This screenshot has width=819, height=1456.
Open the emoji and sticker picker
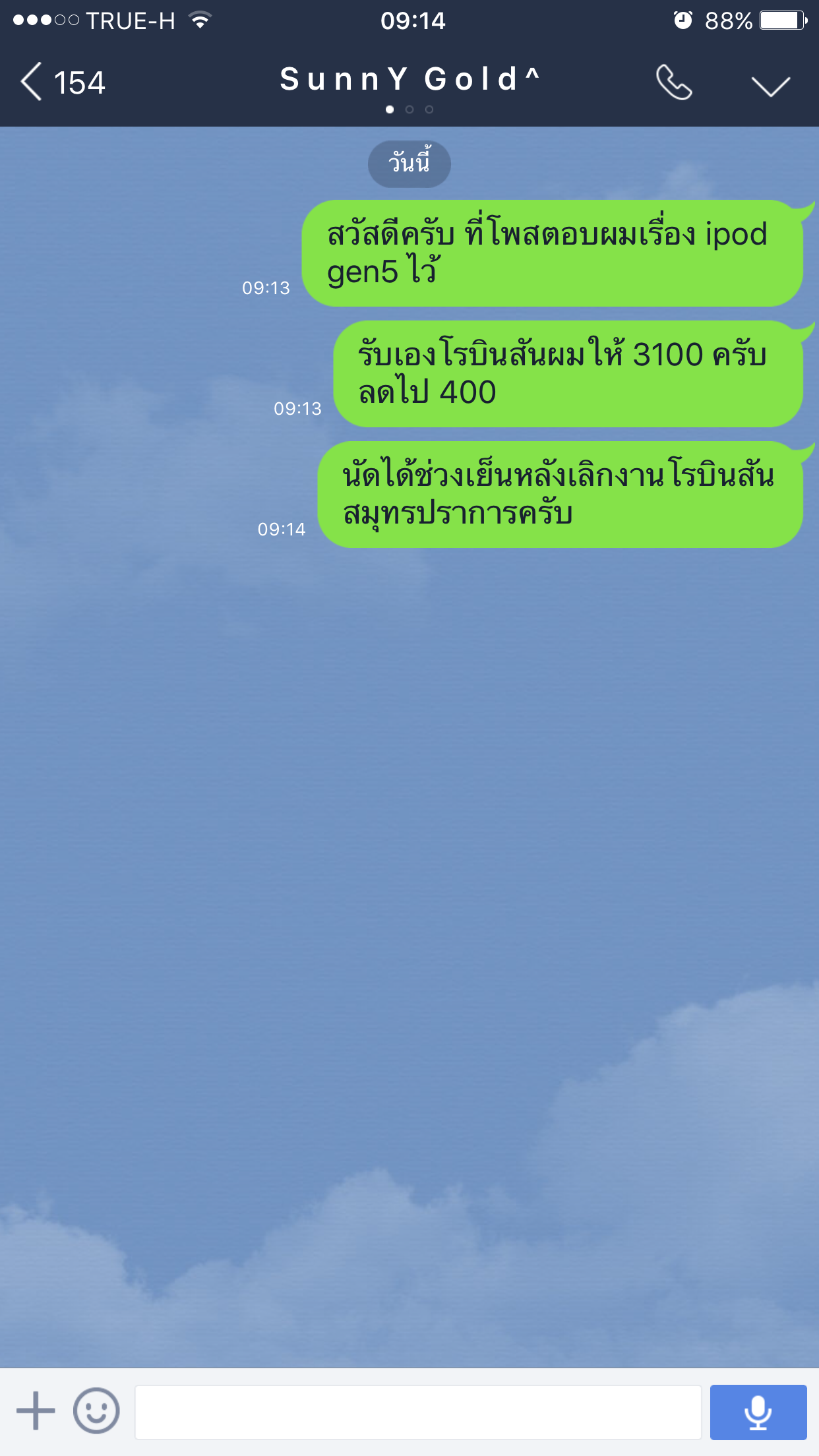96,1411
